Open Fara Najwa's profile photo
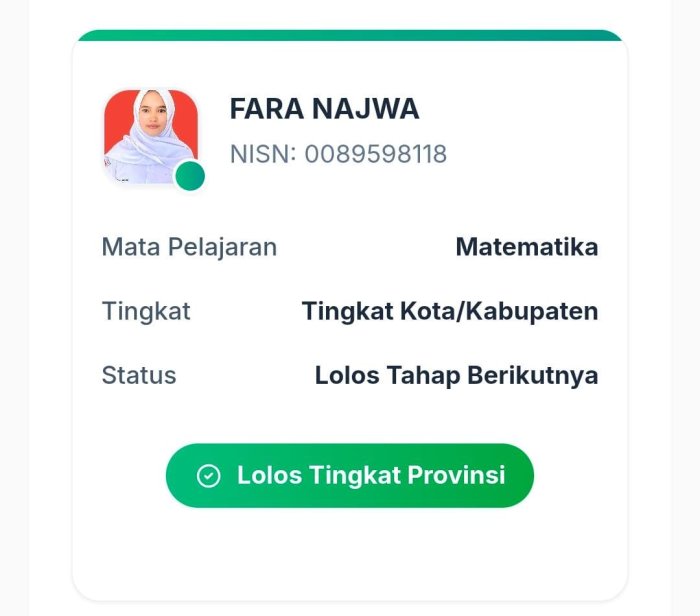The image size is (700, 616). pyautogui.click(x=151, y=137)
